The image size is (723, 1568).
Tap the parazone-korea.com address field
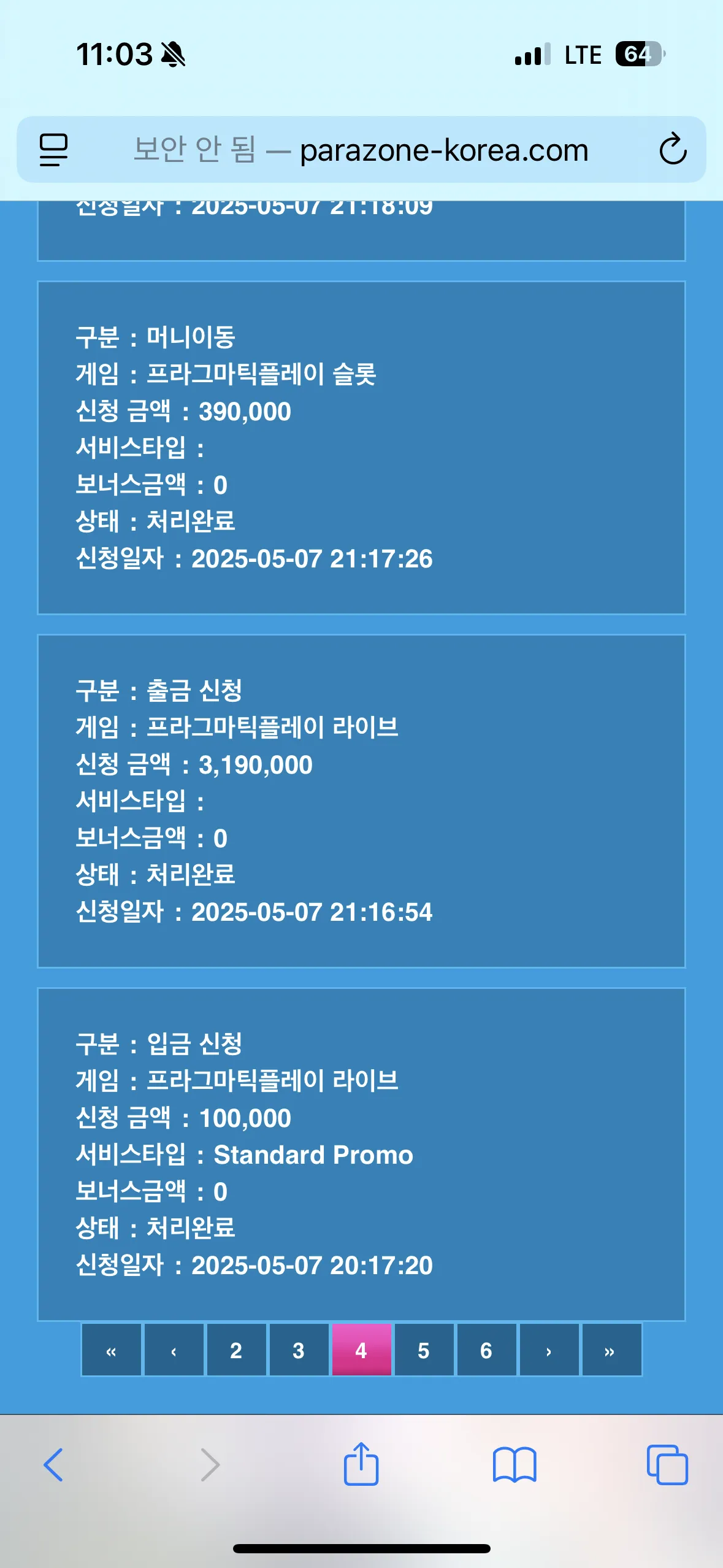pos(361,150)
